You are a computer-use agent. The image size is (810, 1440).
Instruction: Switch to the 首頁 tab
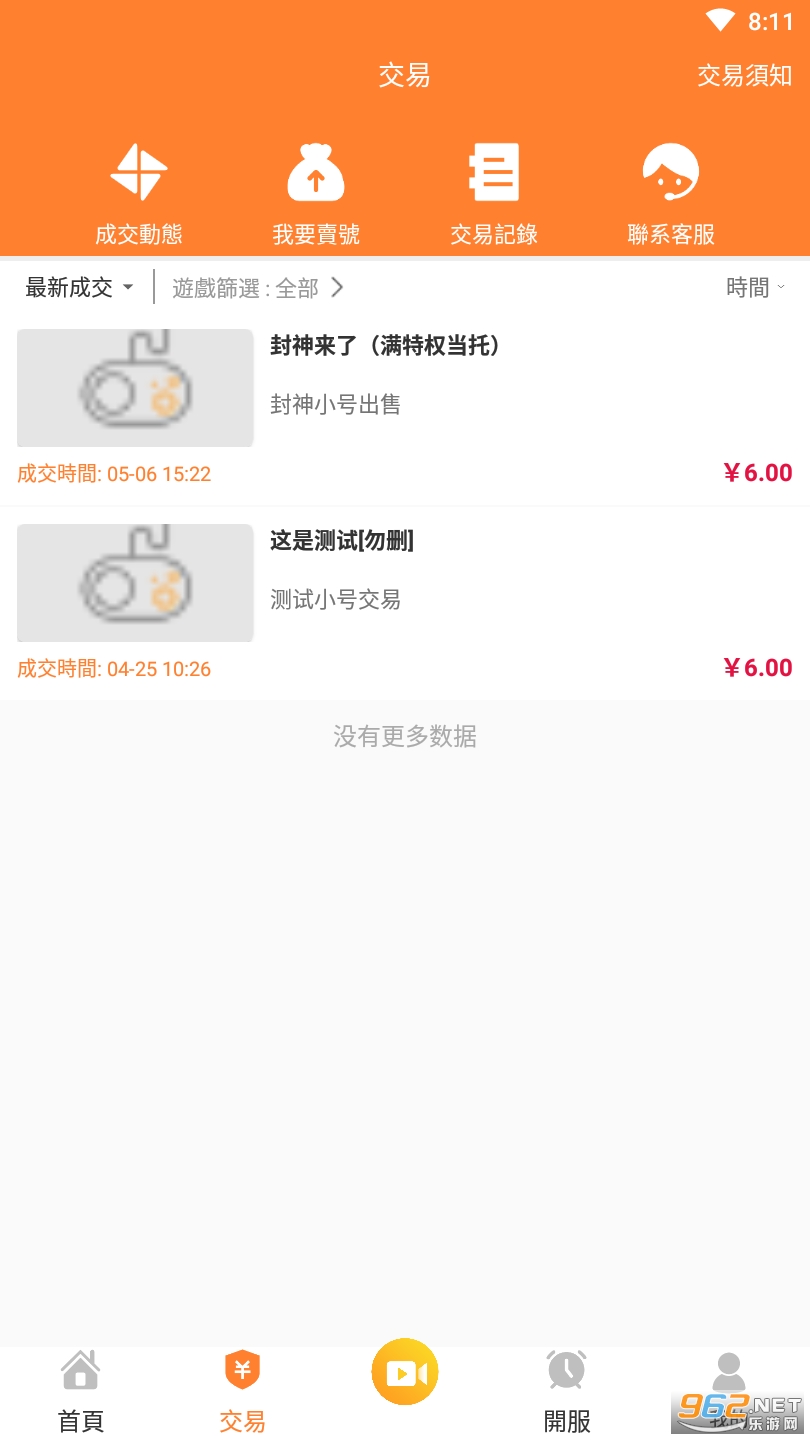tap(81, 1392)
